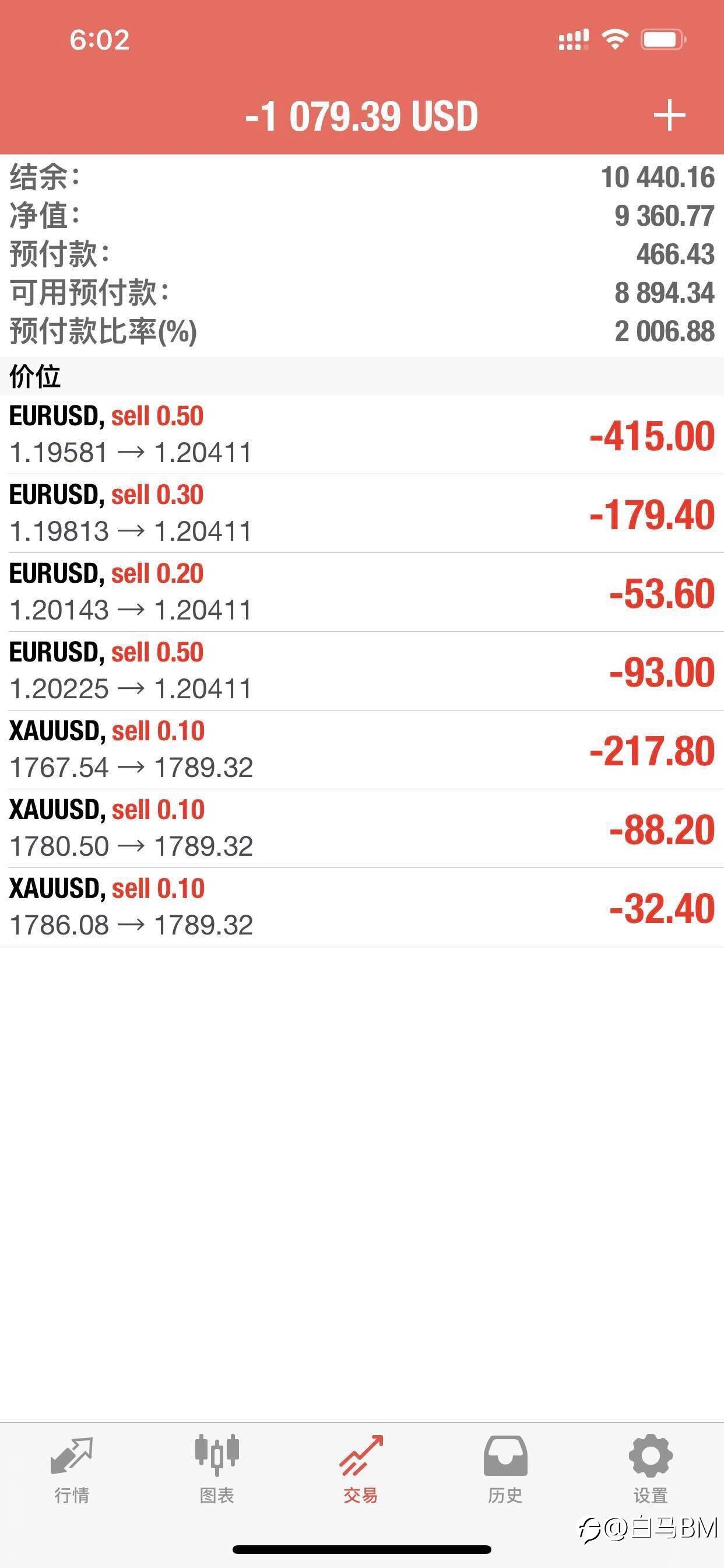Open EURUSD sell 0.50 position at 1.20225
Image resolution: width=724 pixels, height=1568 pixels.
click(362, 671)
